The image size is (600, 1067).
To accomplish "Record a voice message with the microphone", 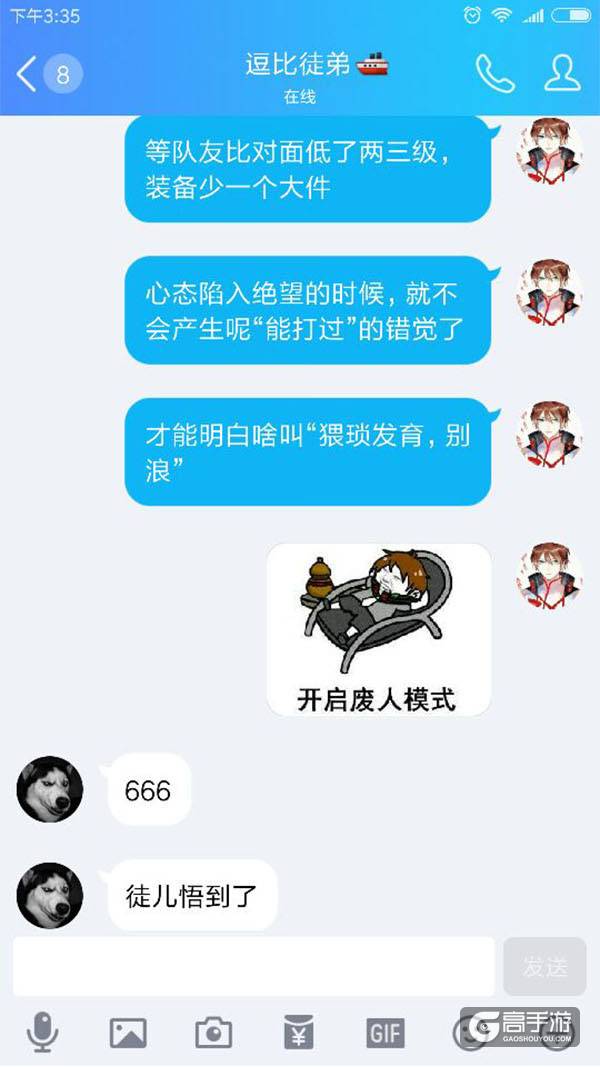I will pos(42,1032).
